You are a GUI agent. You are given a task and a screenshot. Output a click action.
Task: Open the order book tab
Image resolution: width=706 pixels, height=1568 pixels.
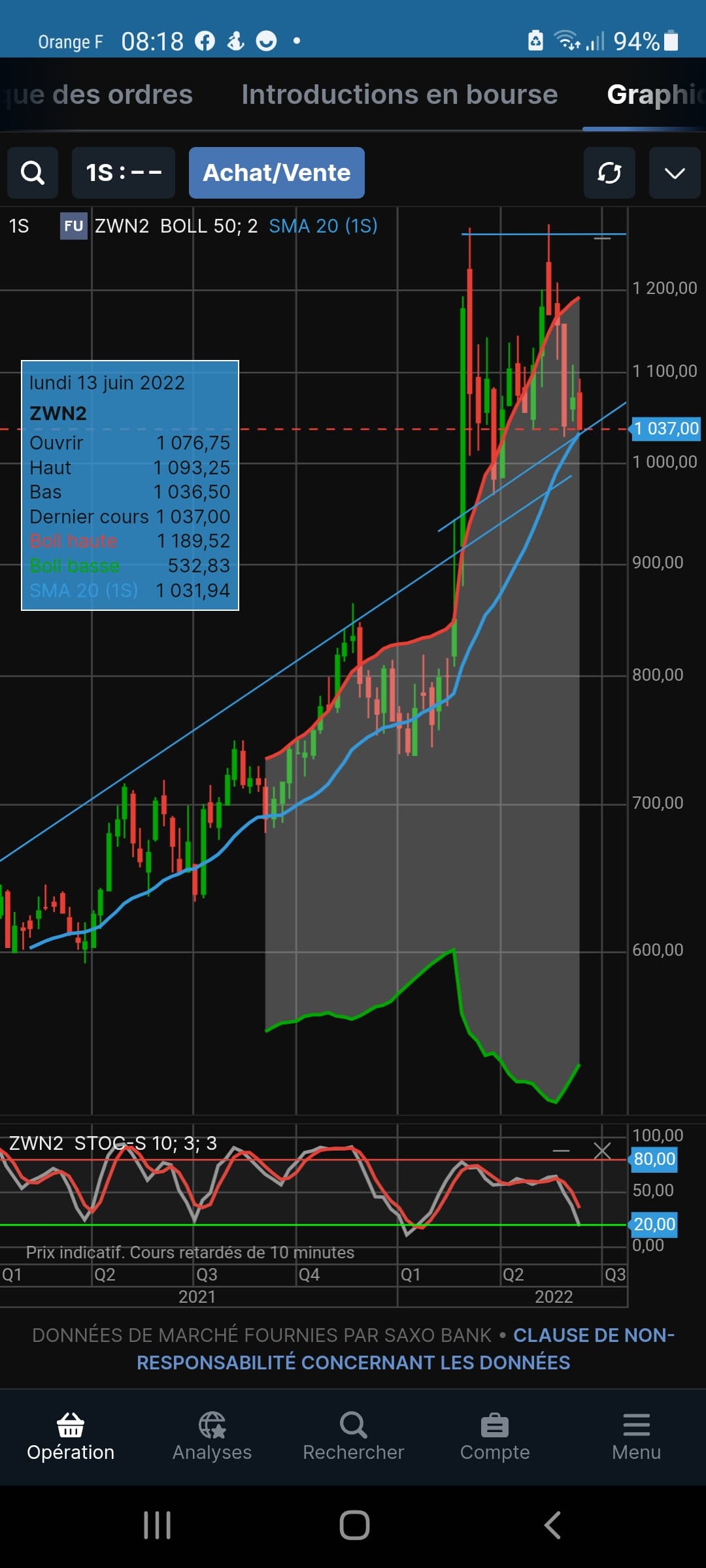pyautogui.click(x=98, y=95)
